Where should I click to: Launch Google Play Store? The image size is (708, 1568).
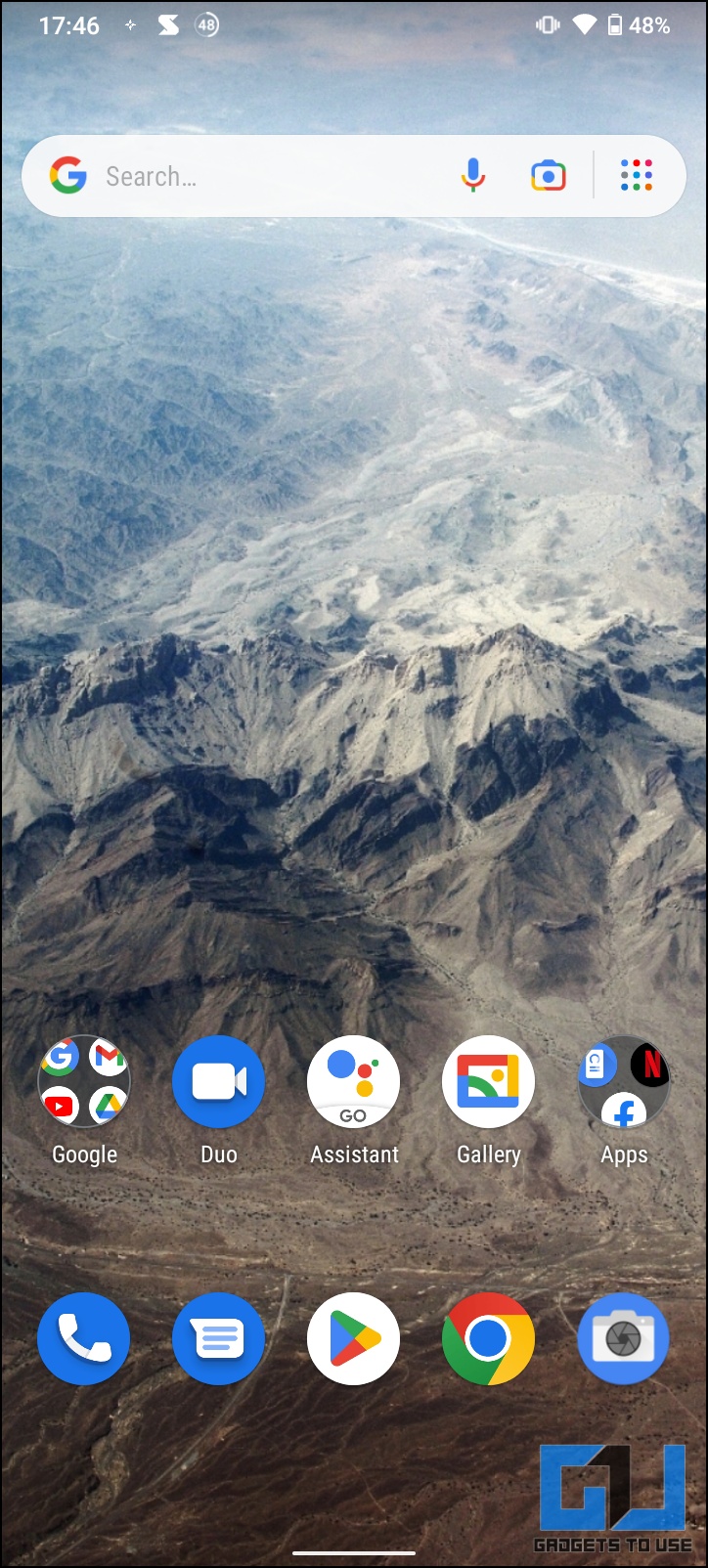353,1338
